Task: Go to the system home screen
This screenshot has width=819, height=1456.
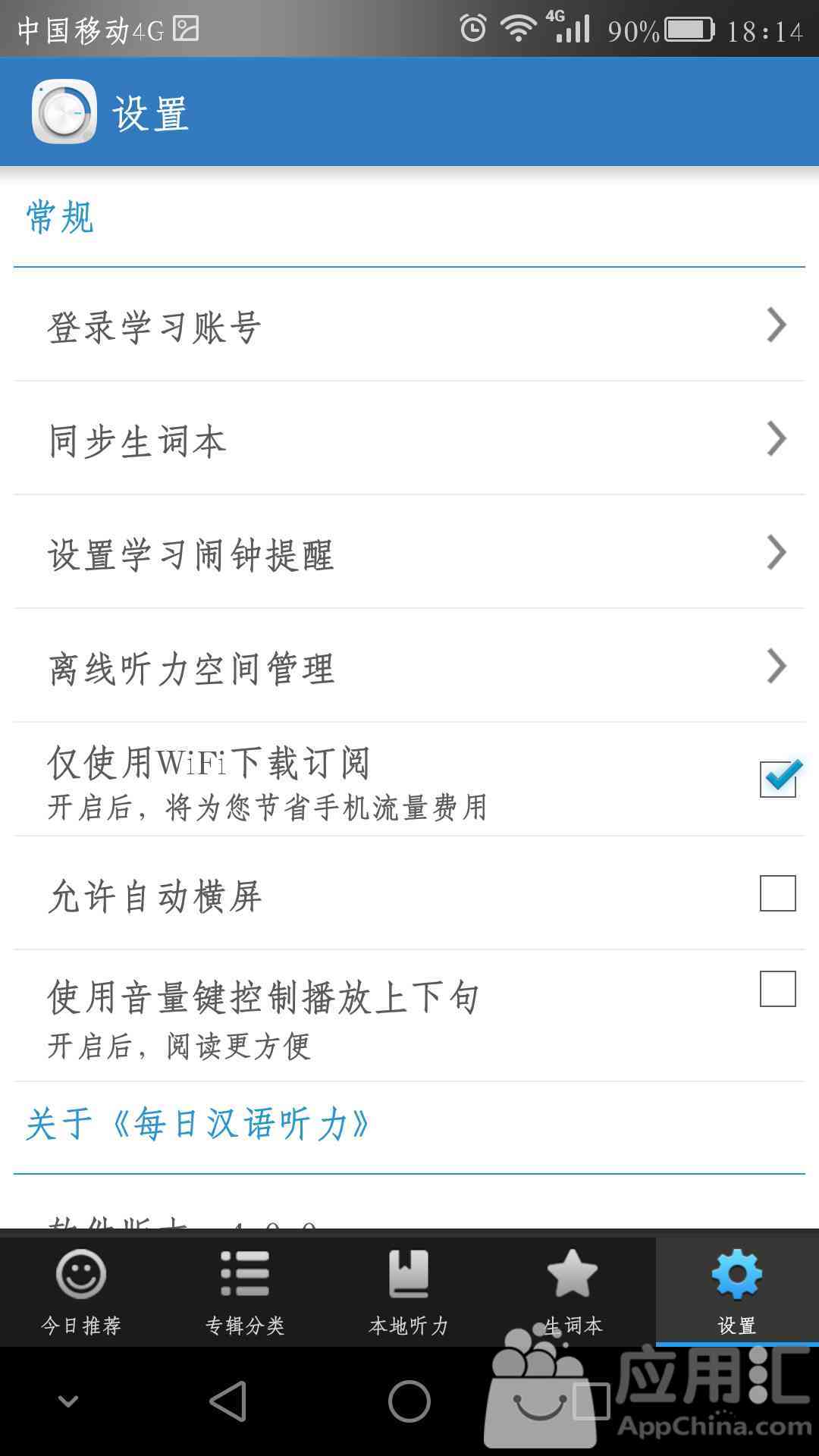Action: pyautogui.click(x=409, y=1401)
